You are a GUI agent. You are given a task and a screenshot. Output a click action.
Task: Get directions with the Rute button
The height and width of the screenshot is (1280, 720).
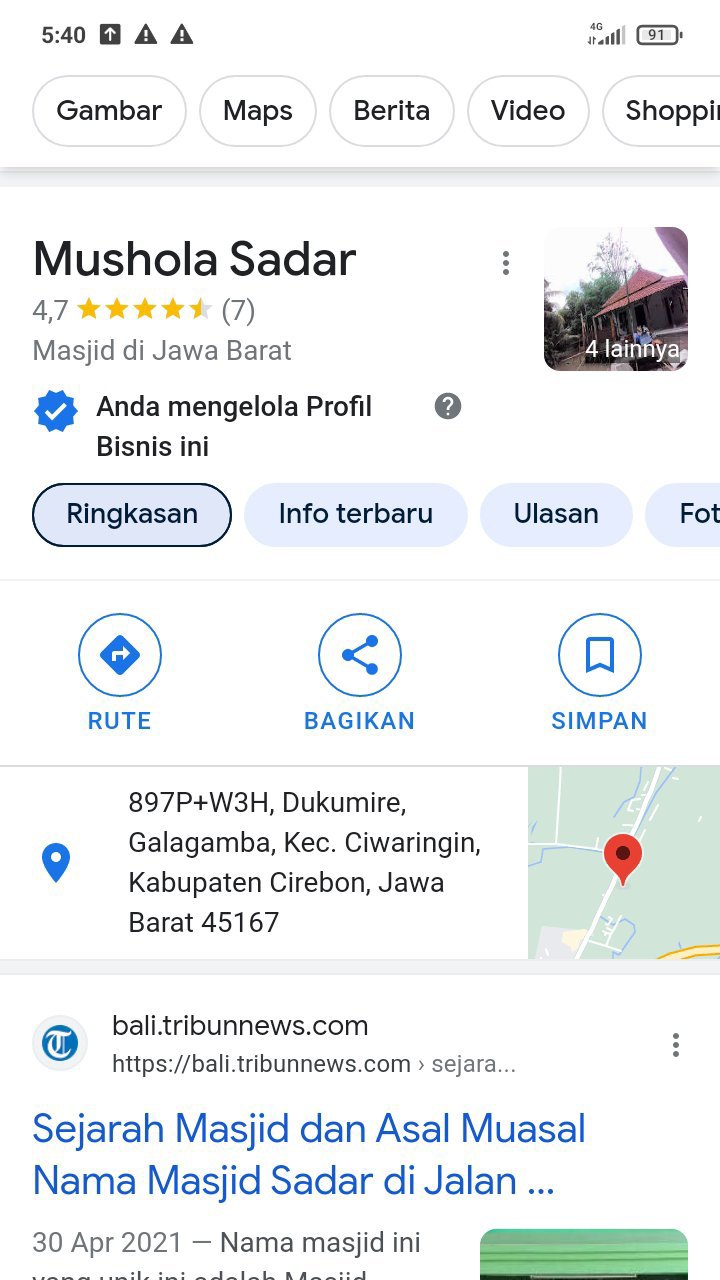tap(120, 673)
